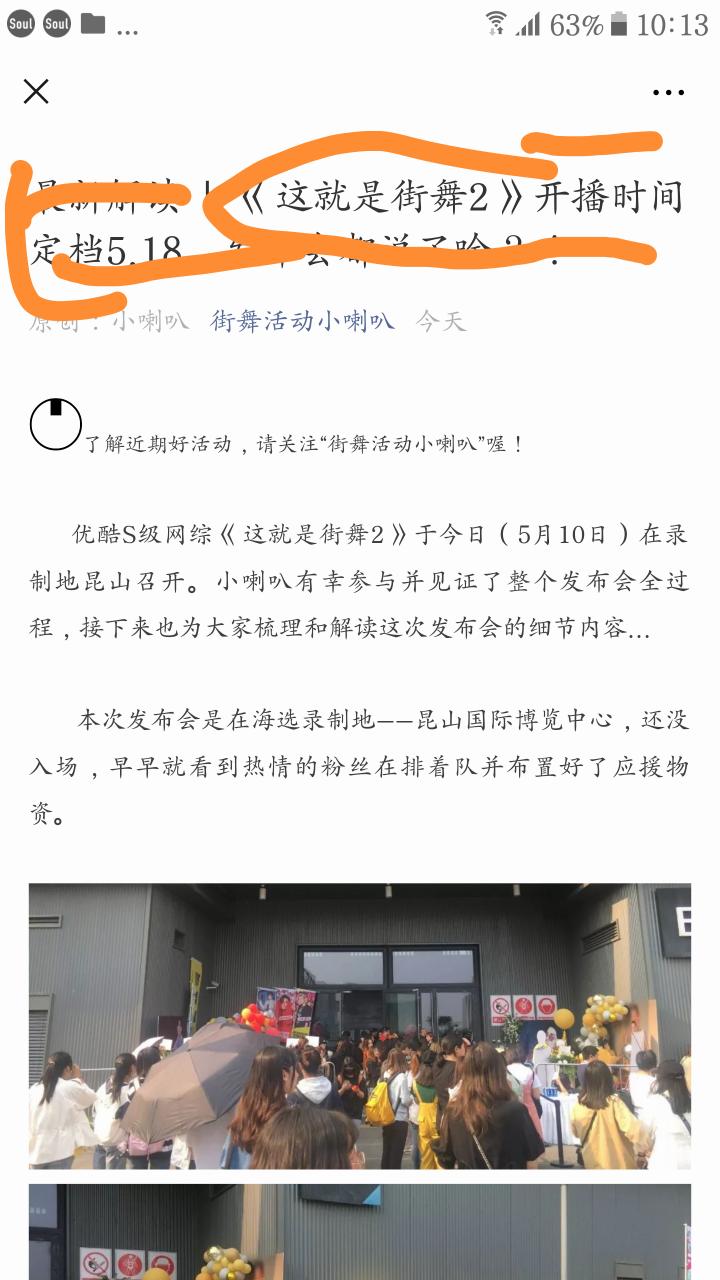Open the three-dot overflow menu

(x=668, y=92)
